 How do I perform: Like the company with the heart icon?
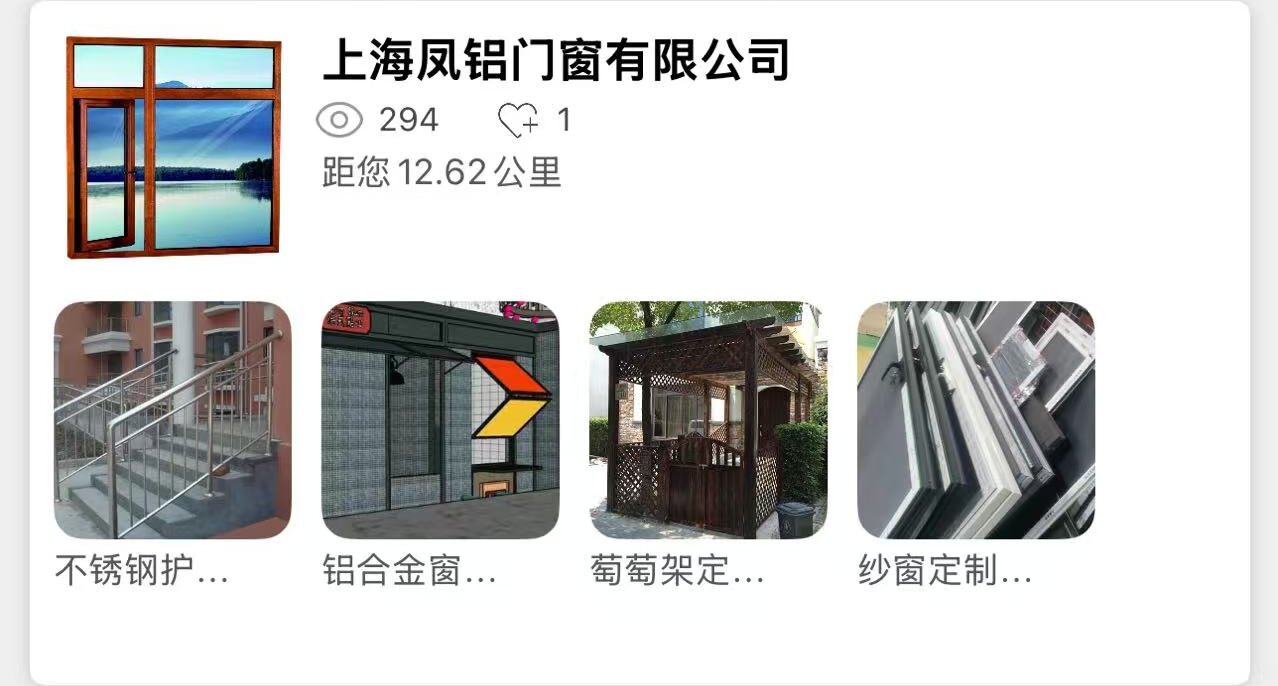coord(518,121)
